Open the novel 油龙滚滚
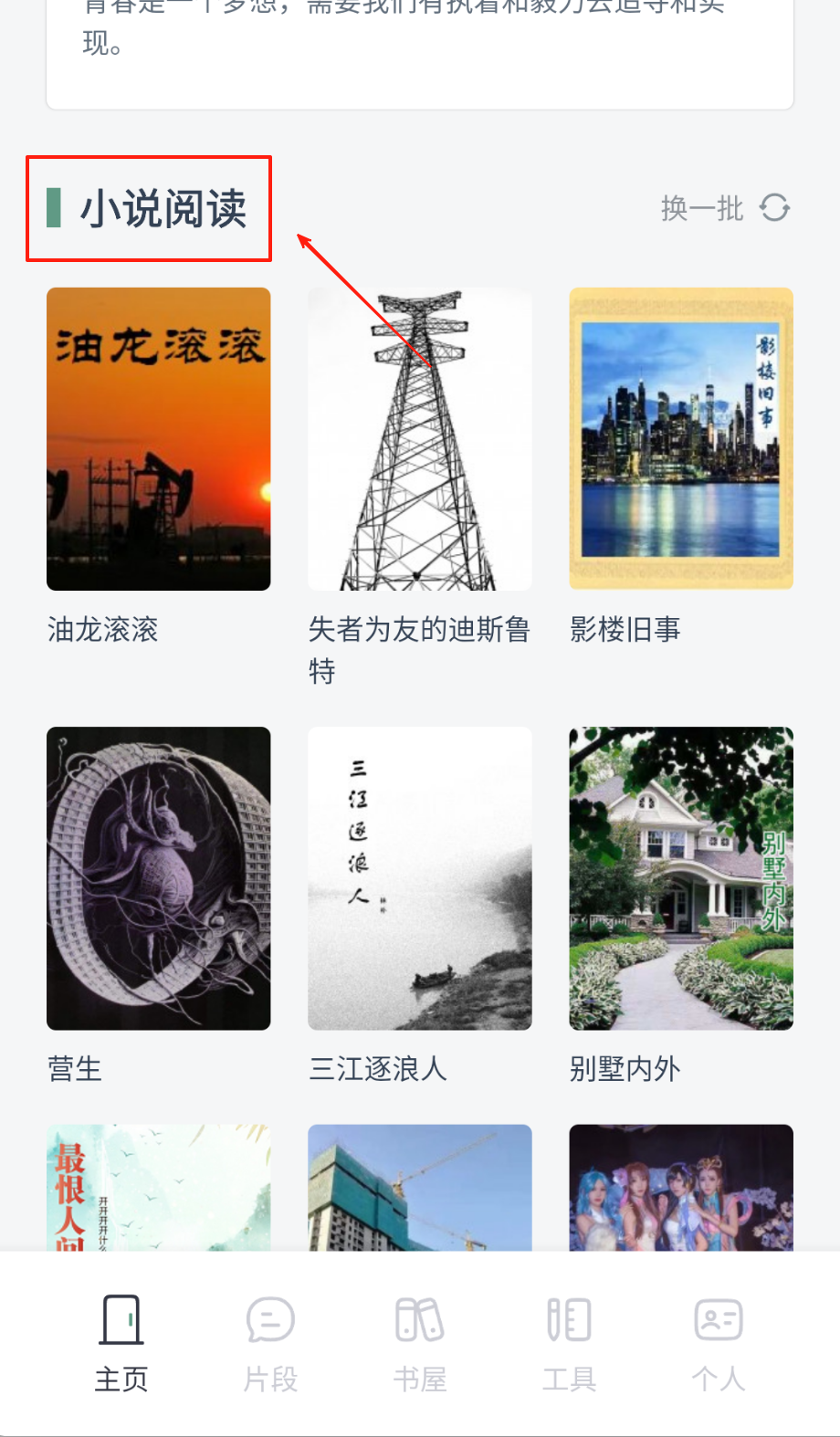Screen dimensions: 840x1437 coord(159,439)
